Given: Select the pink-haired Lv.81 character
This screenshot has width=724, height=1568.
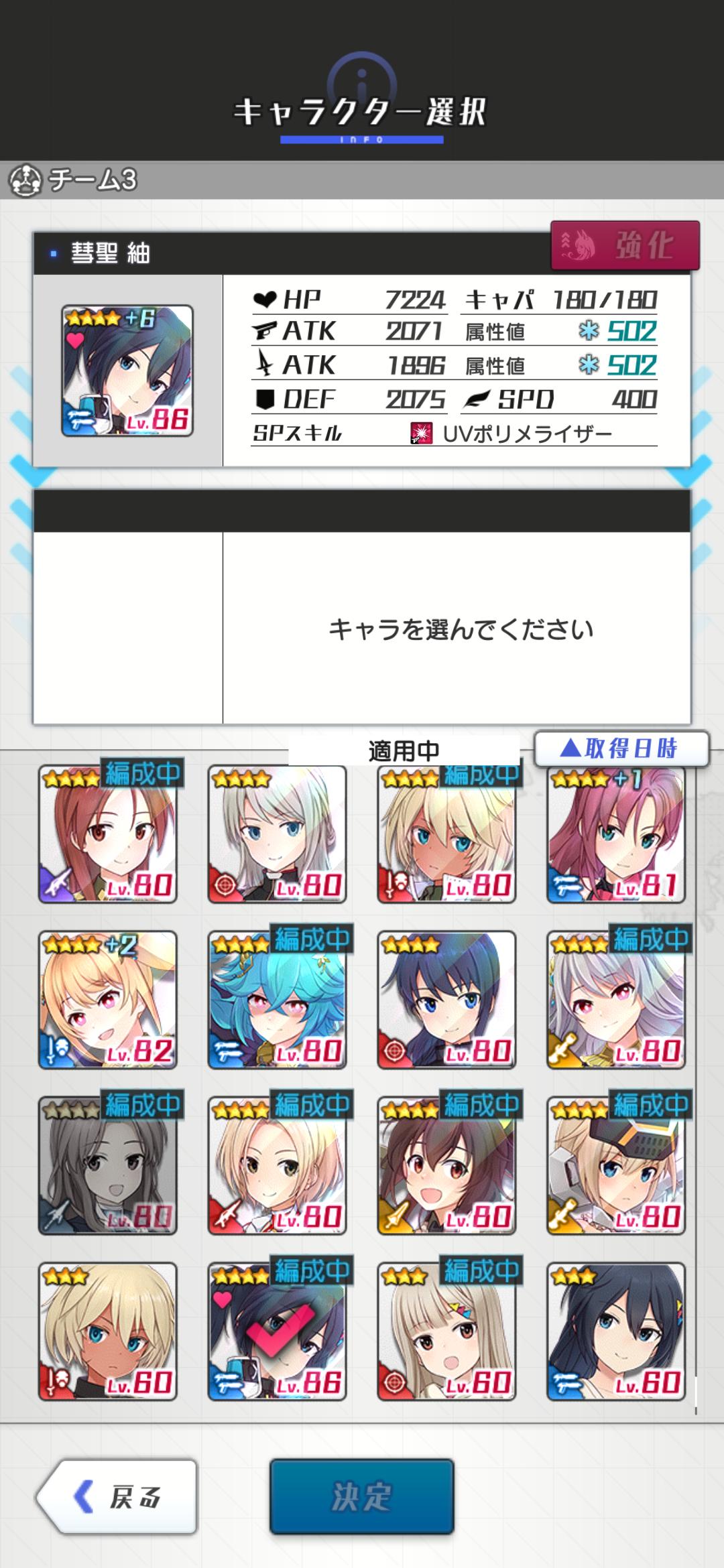Looking at the screenshot, I should click(x=616, y=835).
